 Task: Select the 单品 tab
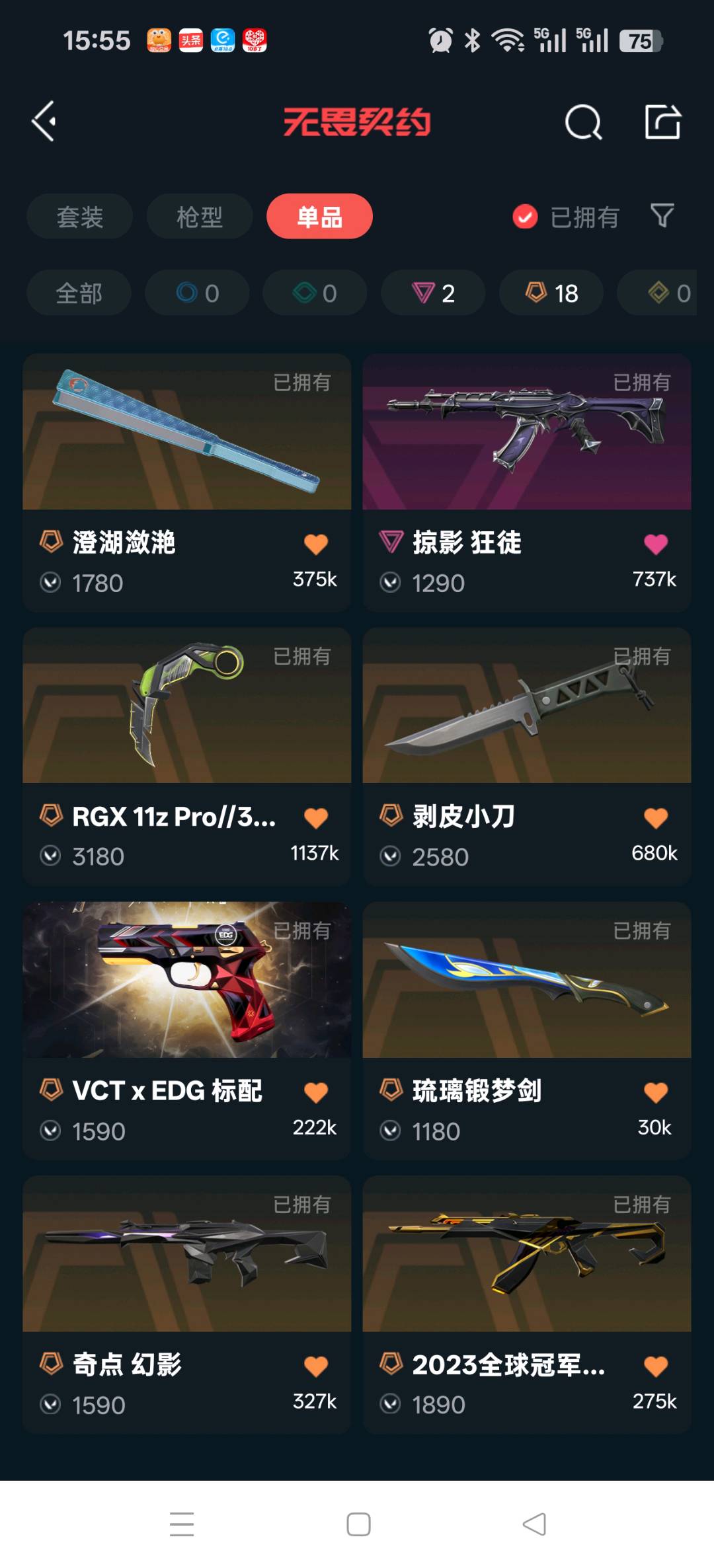[x=319, y=217]
